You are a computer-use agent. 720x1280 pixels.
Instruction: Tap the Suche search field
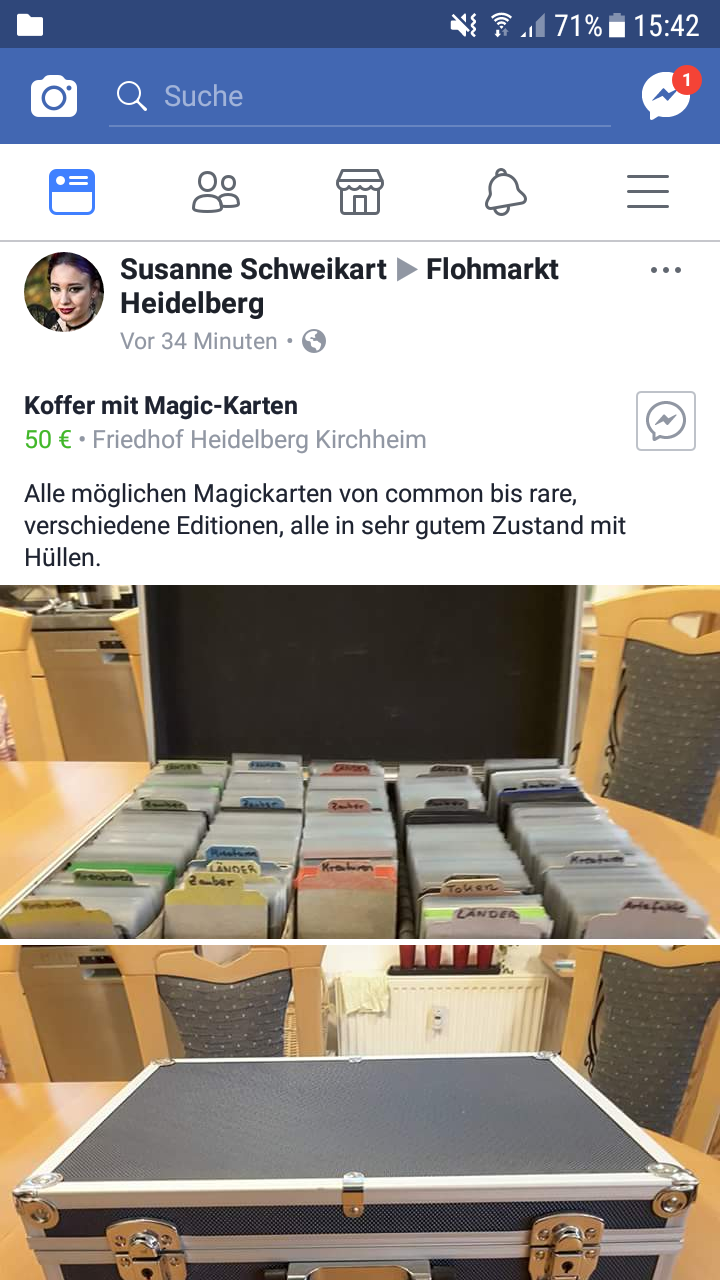(360, 96)
